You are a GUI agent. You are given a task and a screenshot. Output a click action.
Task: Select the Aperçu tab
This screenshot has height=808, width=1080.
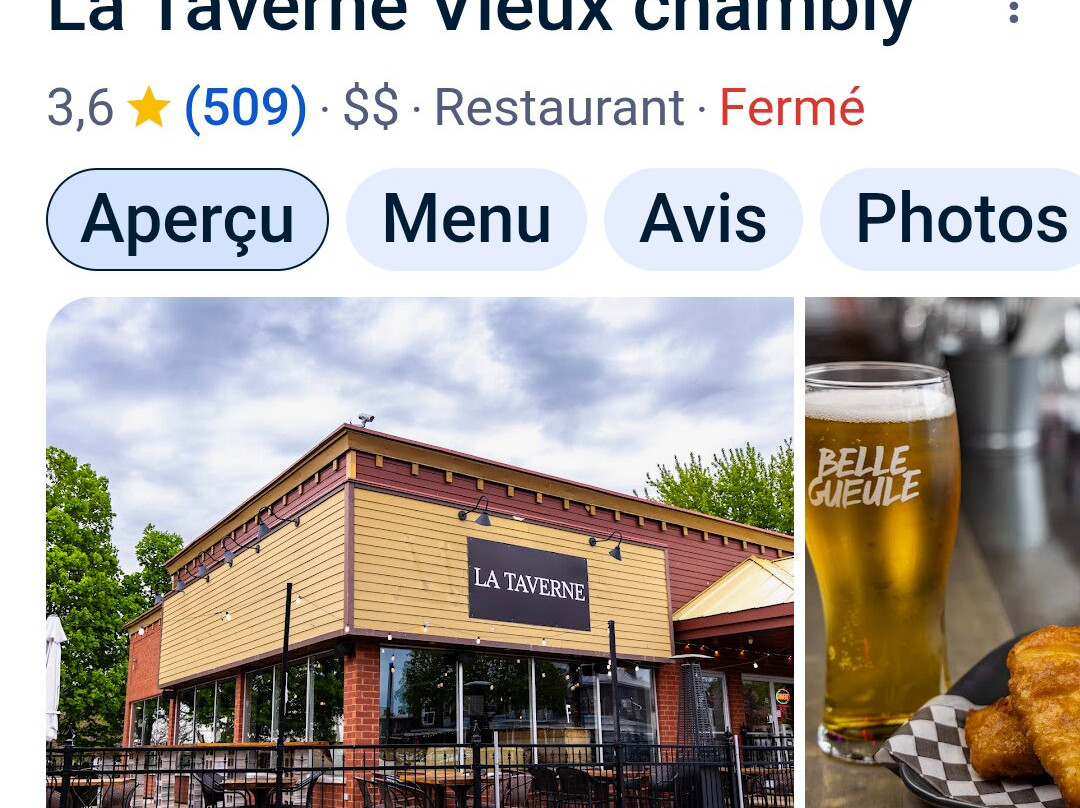pyautogui.click(x=187, y=219)
